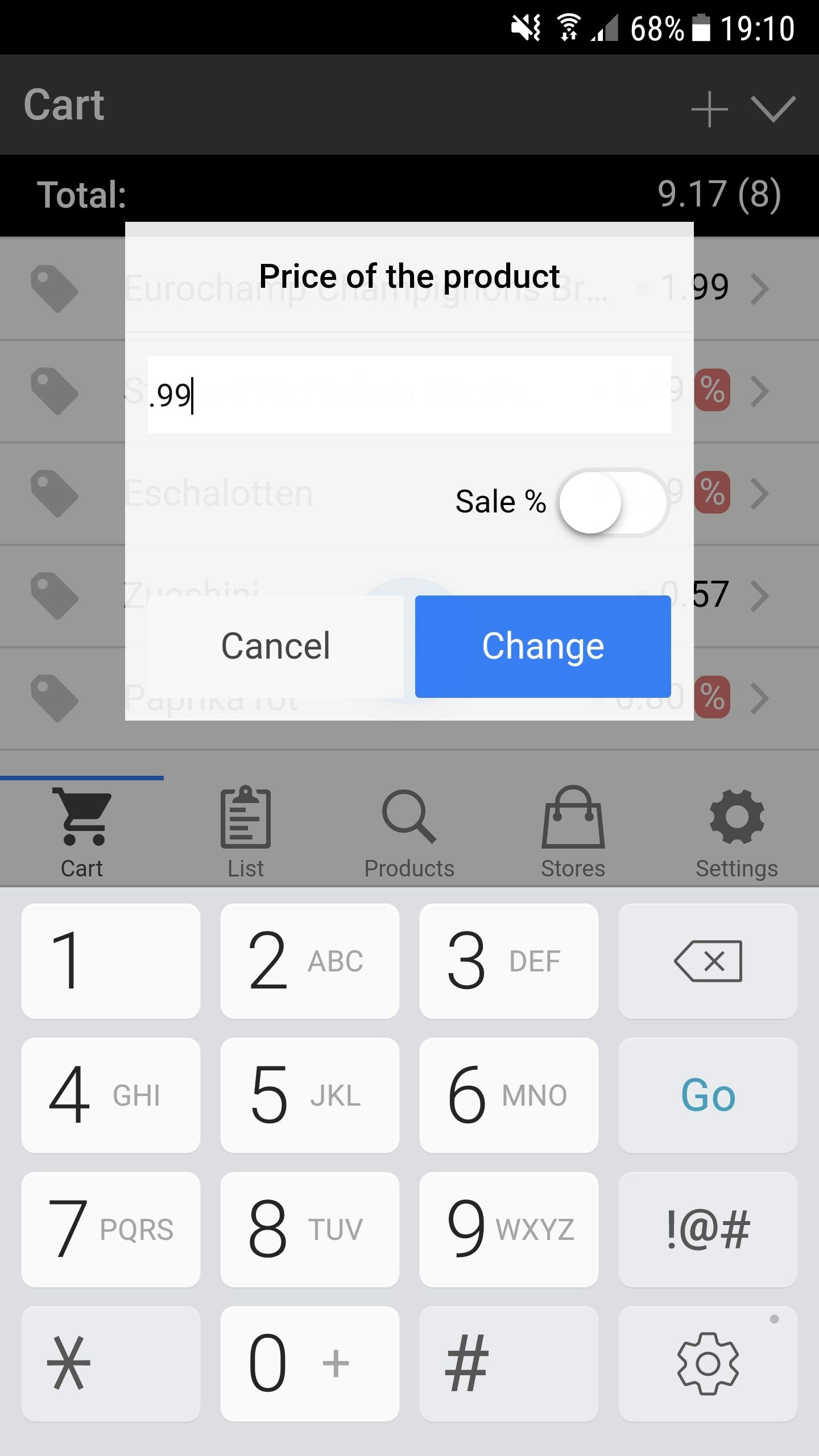
Task: Tap the percent badge on Paprika rot
Action: point(713,698)
